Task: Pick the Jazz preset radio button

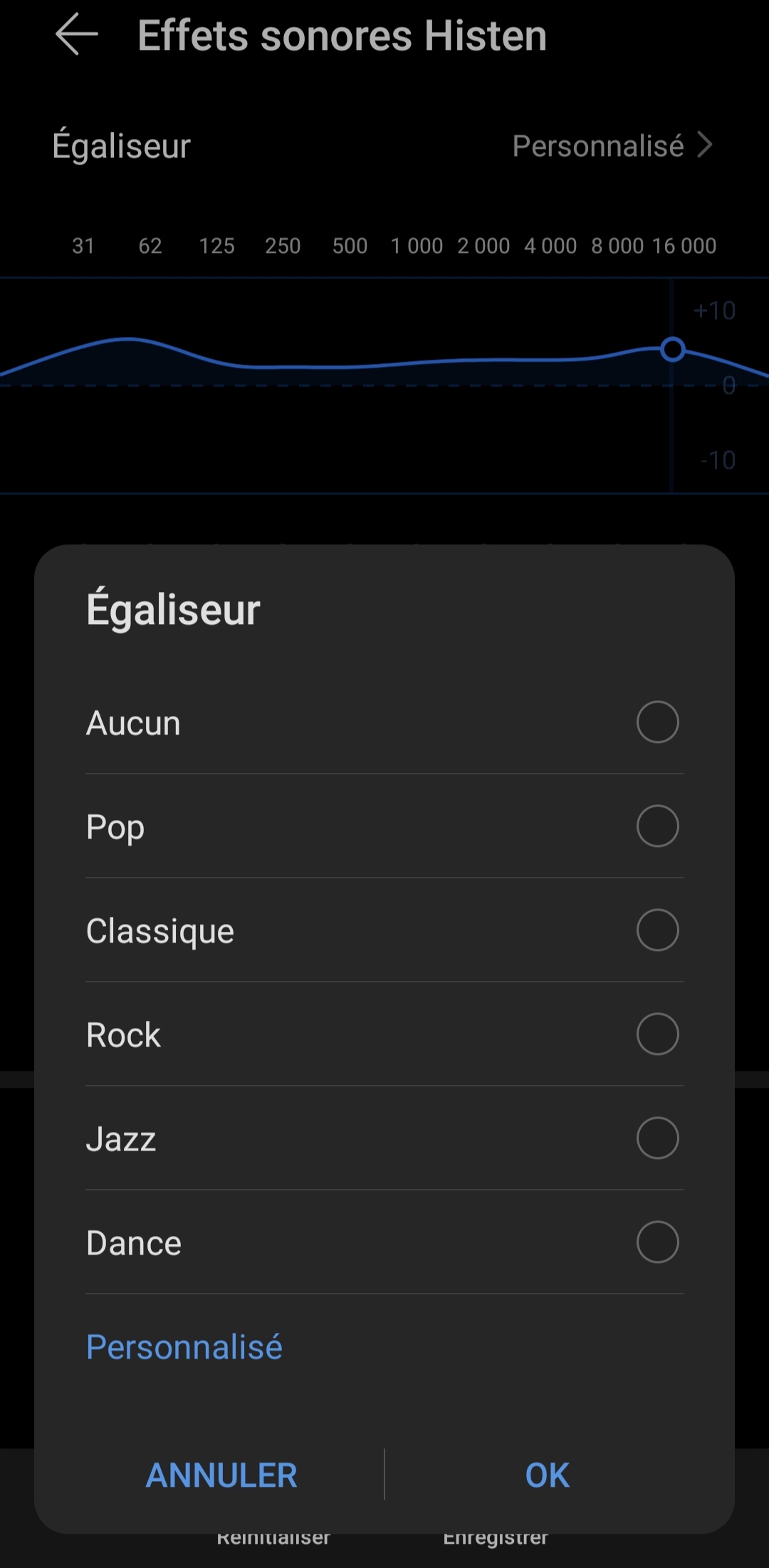Action: tap(657, 1138)
